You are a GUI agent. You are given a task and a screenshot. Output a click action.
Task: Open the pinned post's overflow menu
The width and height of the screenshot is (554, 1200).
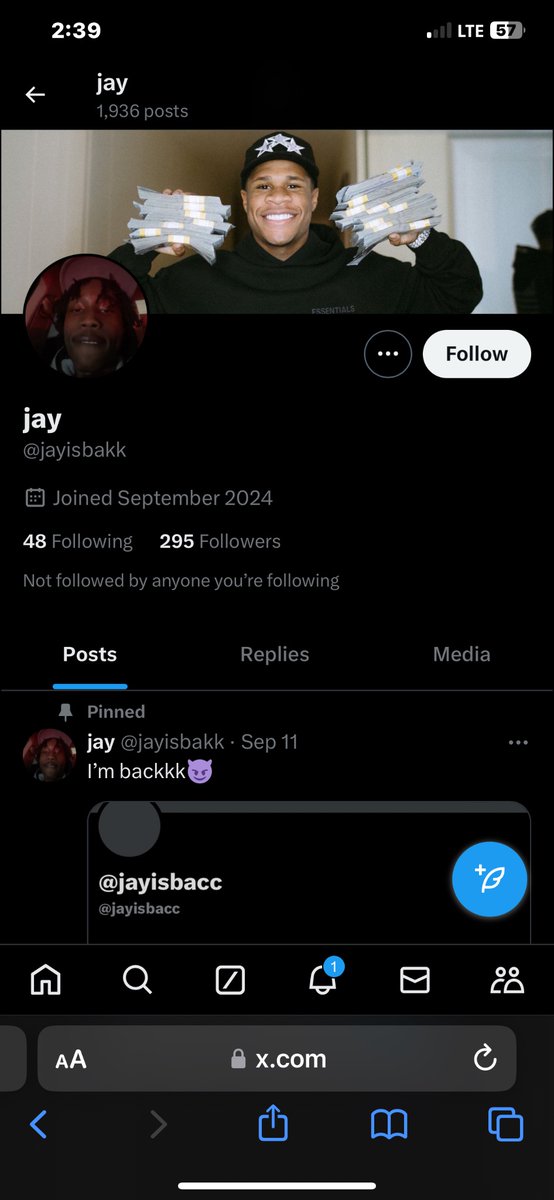(x=518, y=743)
